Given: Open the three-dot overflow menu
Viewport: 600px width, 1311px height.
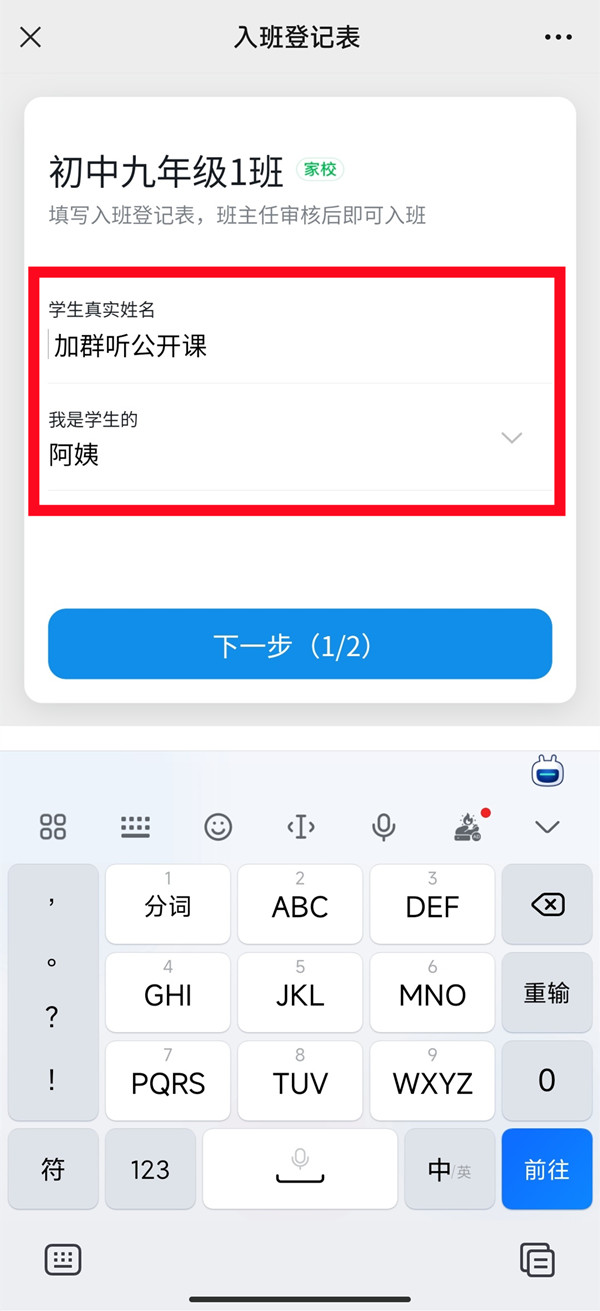Looking at the screenshot, I should (x=558, y=38).
